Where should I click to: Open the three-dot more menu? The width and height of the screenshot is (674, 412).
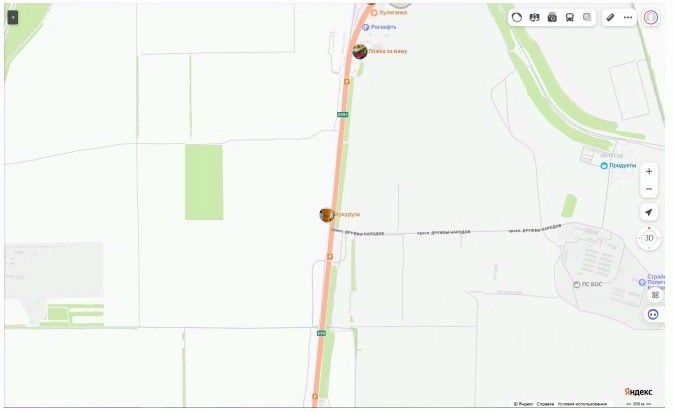coord(628,17)
